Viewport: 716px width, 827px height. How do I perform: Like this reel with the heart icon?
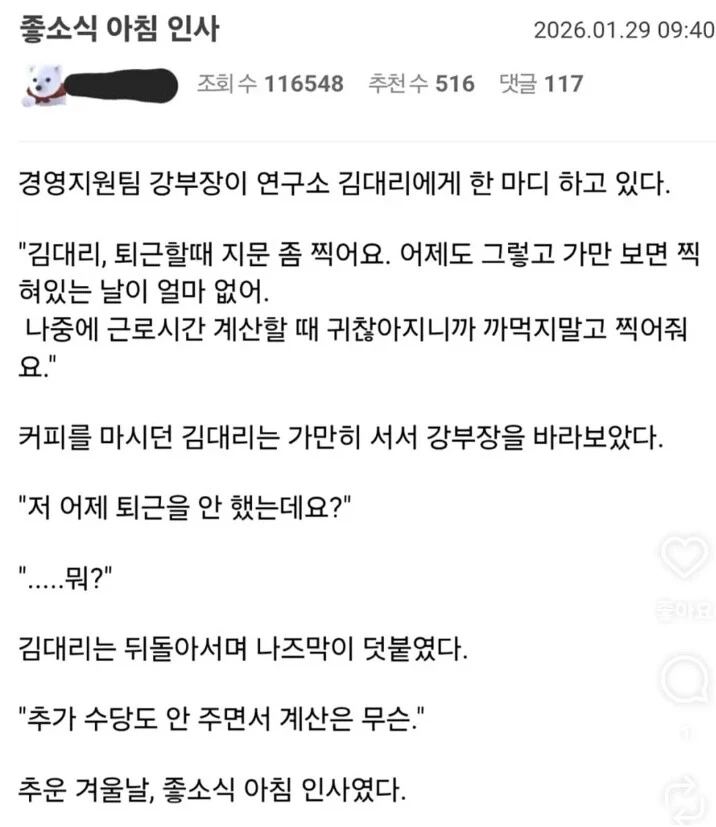(686, 556)
